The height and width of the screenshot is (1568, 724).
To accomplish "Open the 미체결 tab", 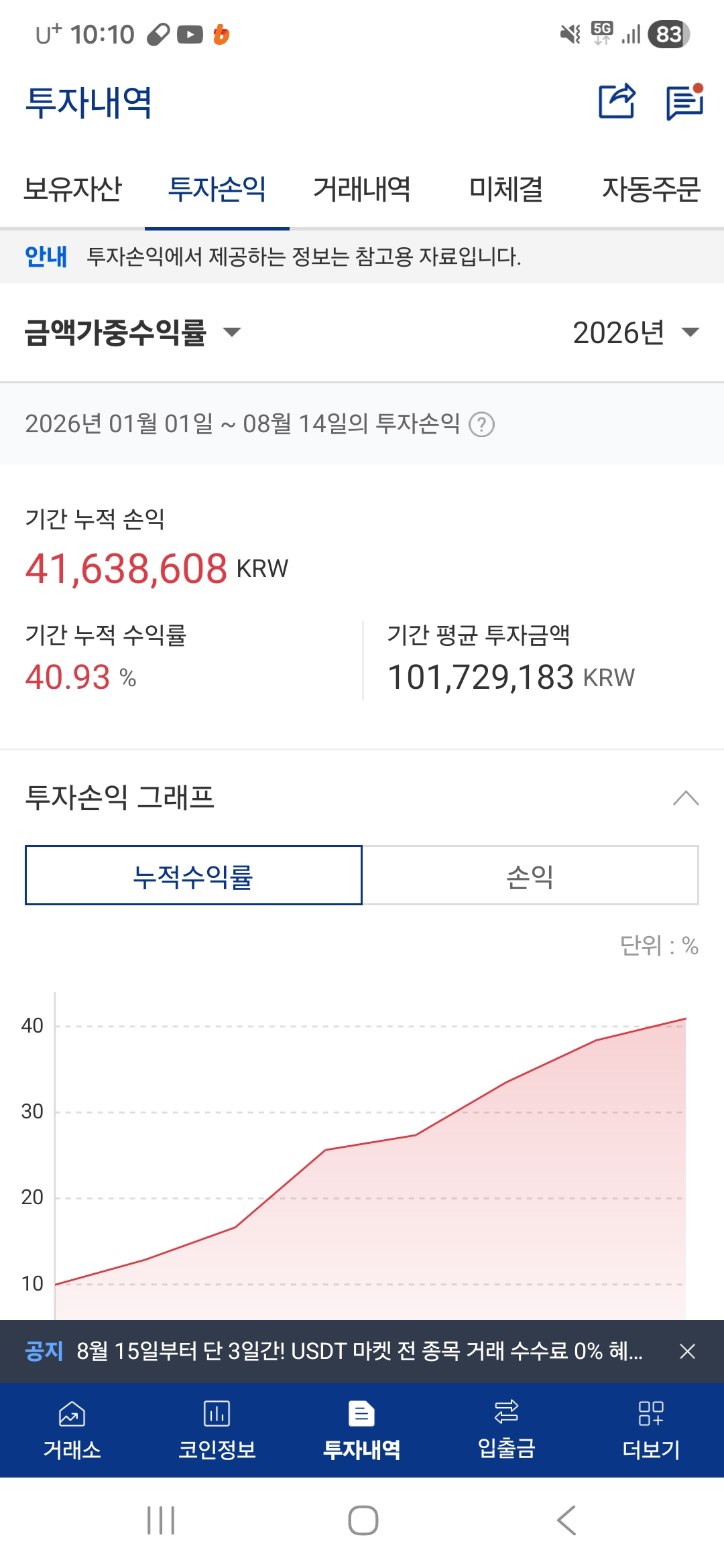I will [x=506, y=189].
